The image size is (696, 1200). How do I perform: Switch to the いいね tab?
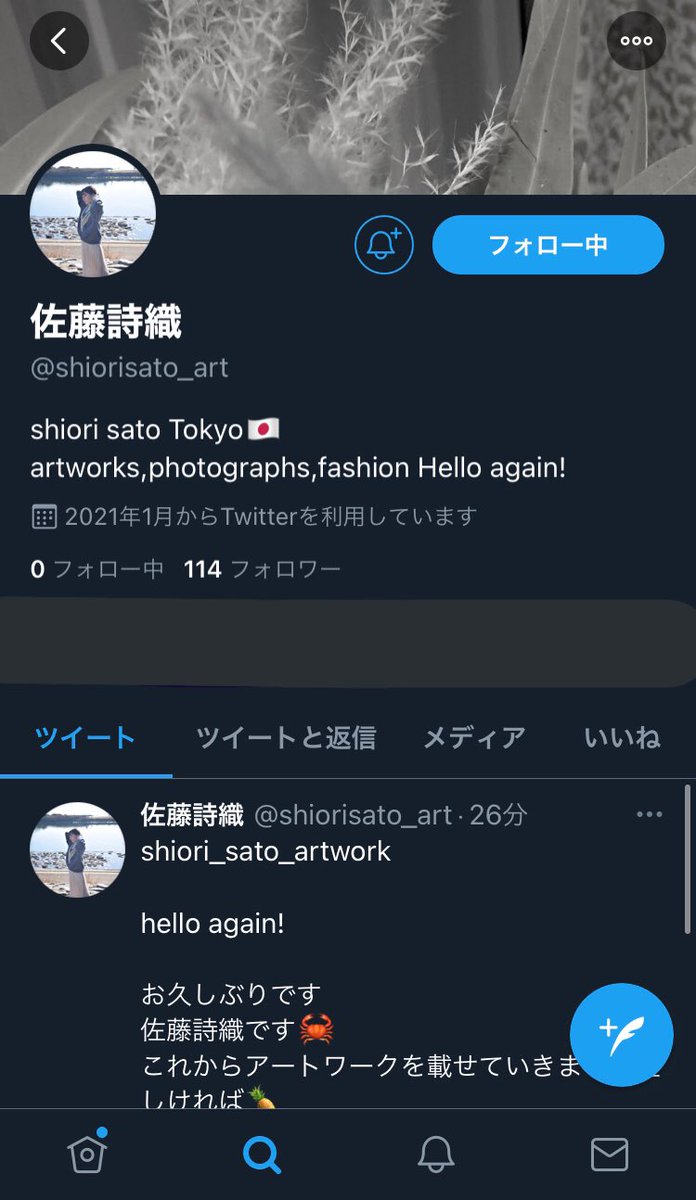(x=622, y=738)
